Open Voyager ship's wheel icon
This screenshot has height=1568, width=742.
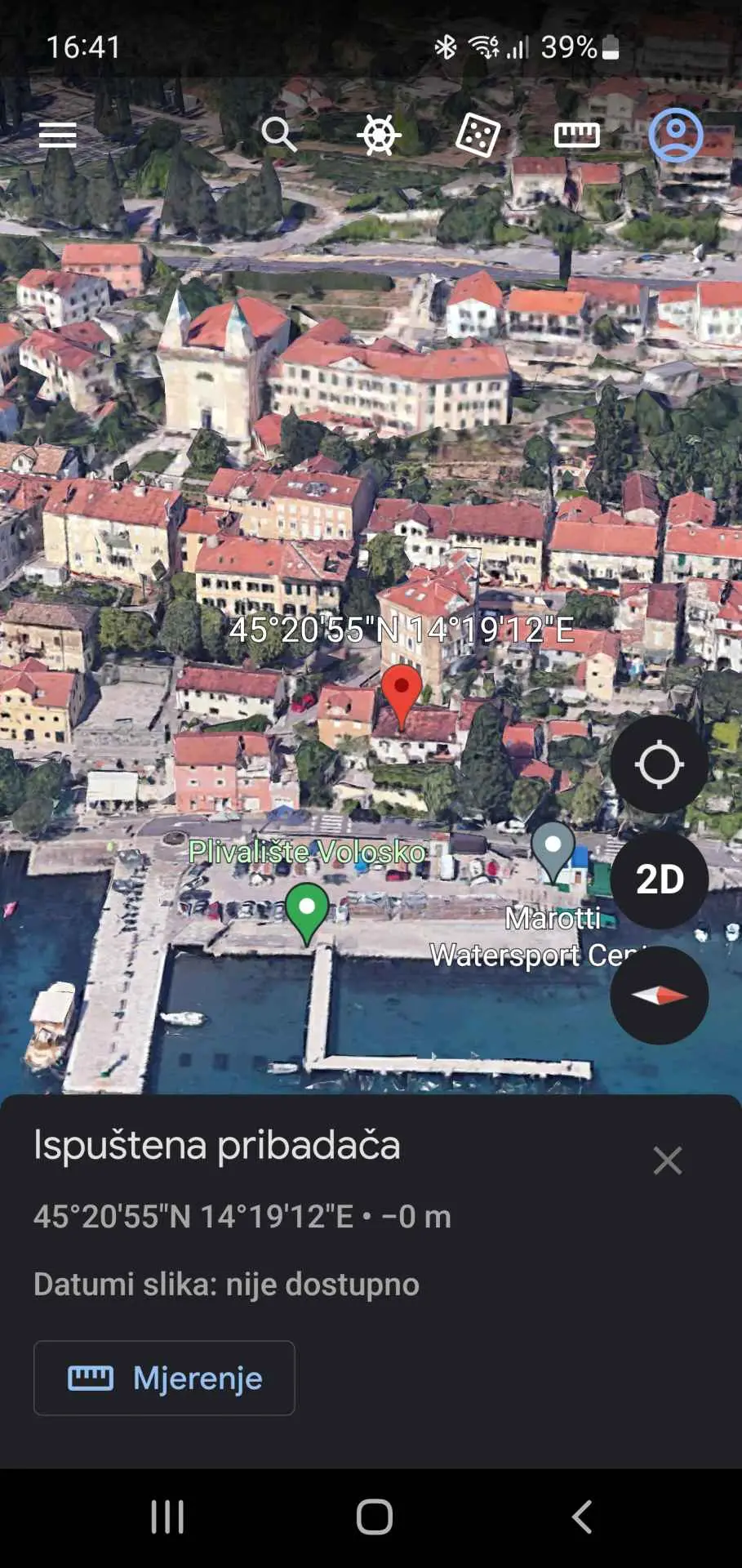[x=379, y=135]
